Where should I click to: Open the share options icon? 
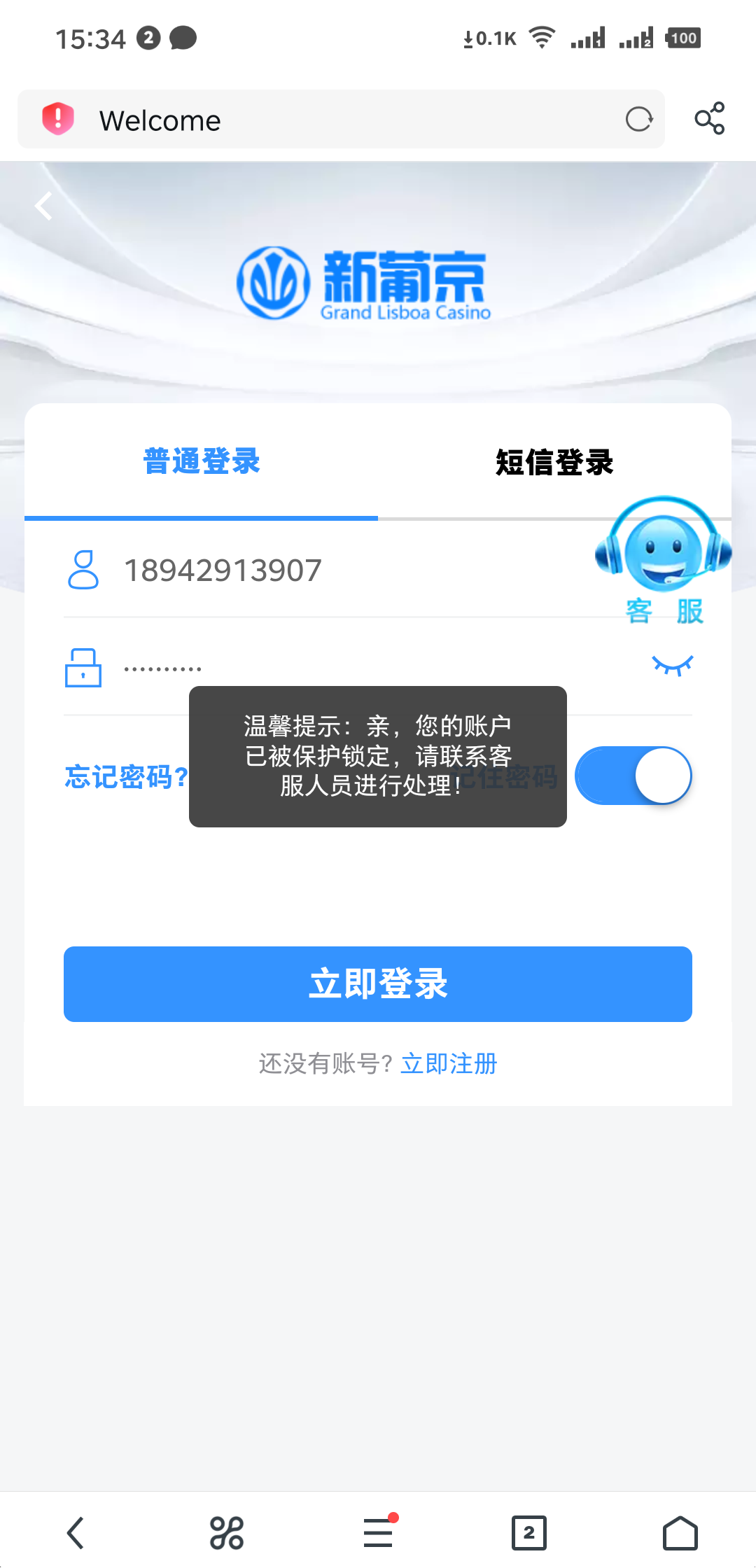[709, 119]
